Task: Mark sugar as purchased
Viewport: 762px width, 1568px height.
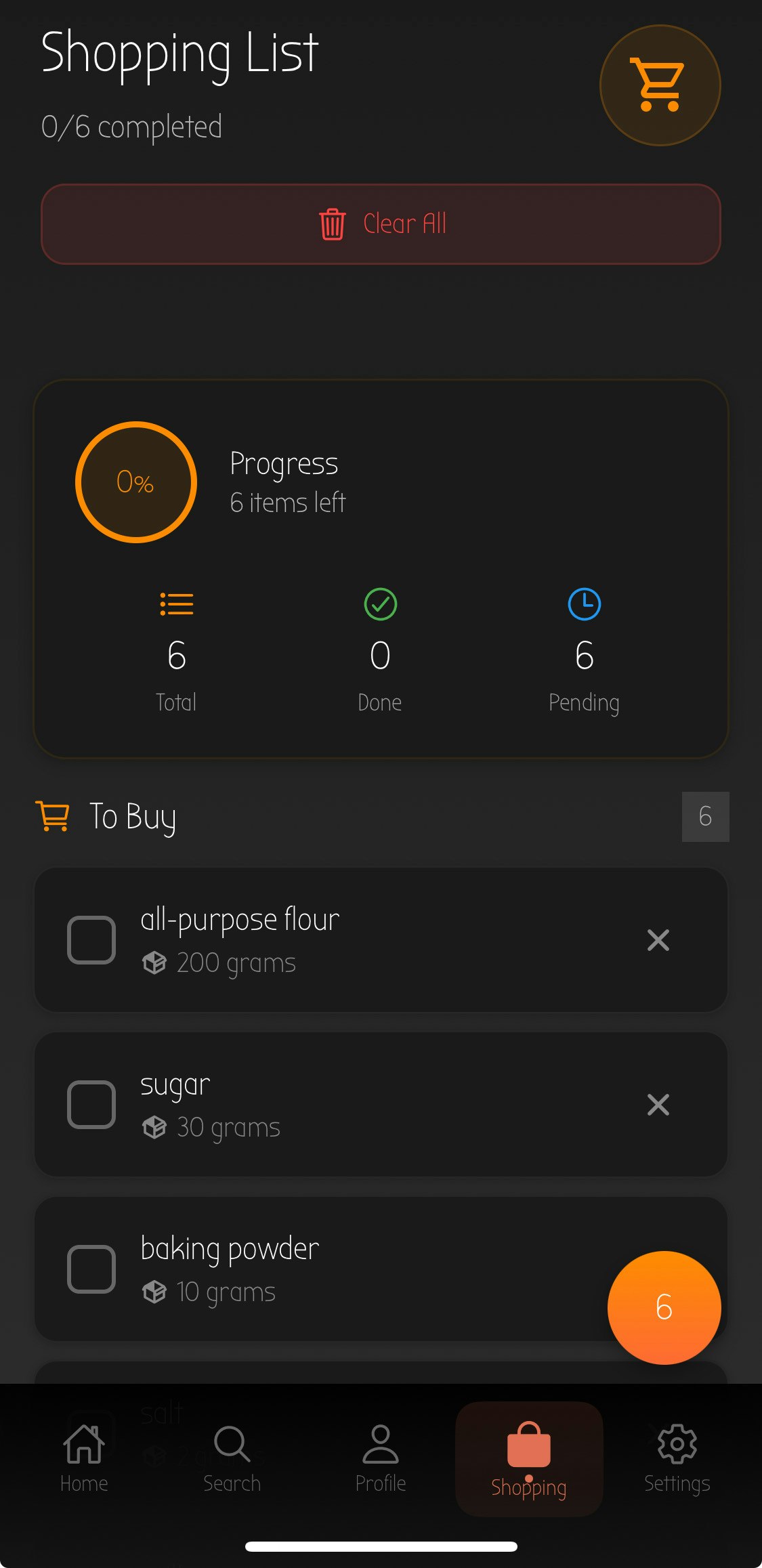Action: tap(91, 1104)
